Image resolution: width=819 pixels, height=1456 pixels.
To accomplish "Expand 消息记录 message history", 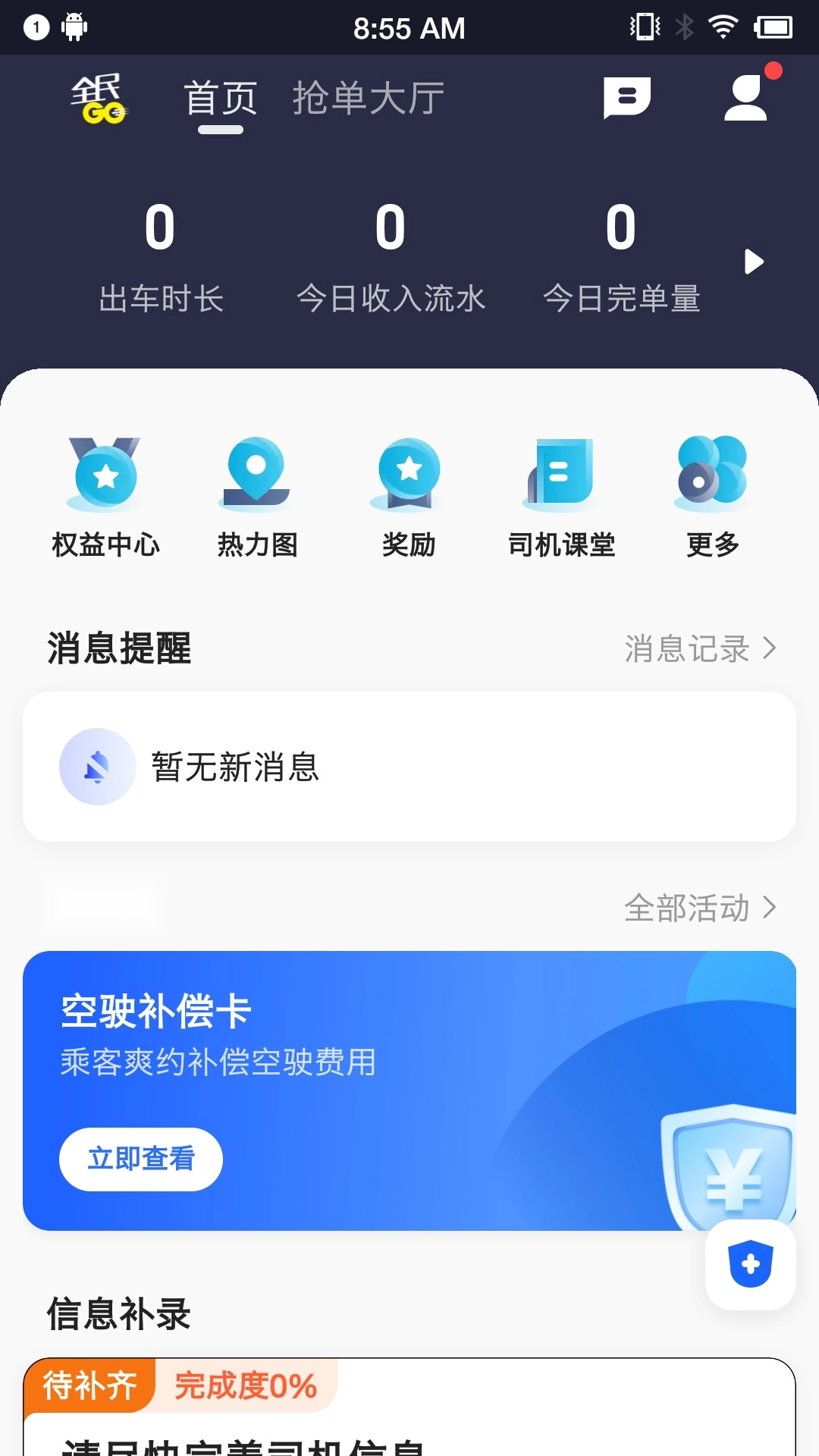I will click(x=699, y=648).
